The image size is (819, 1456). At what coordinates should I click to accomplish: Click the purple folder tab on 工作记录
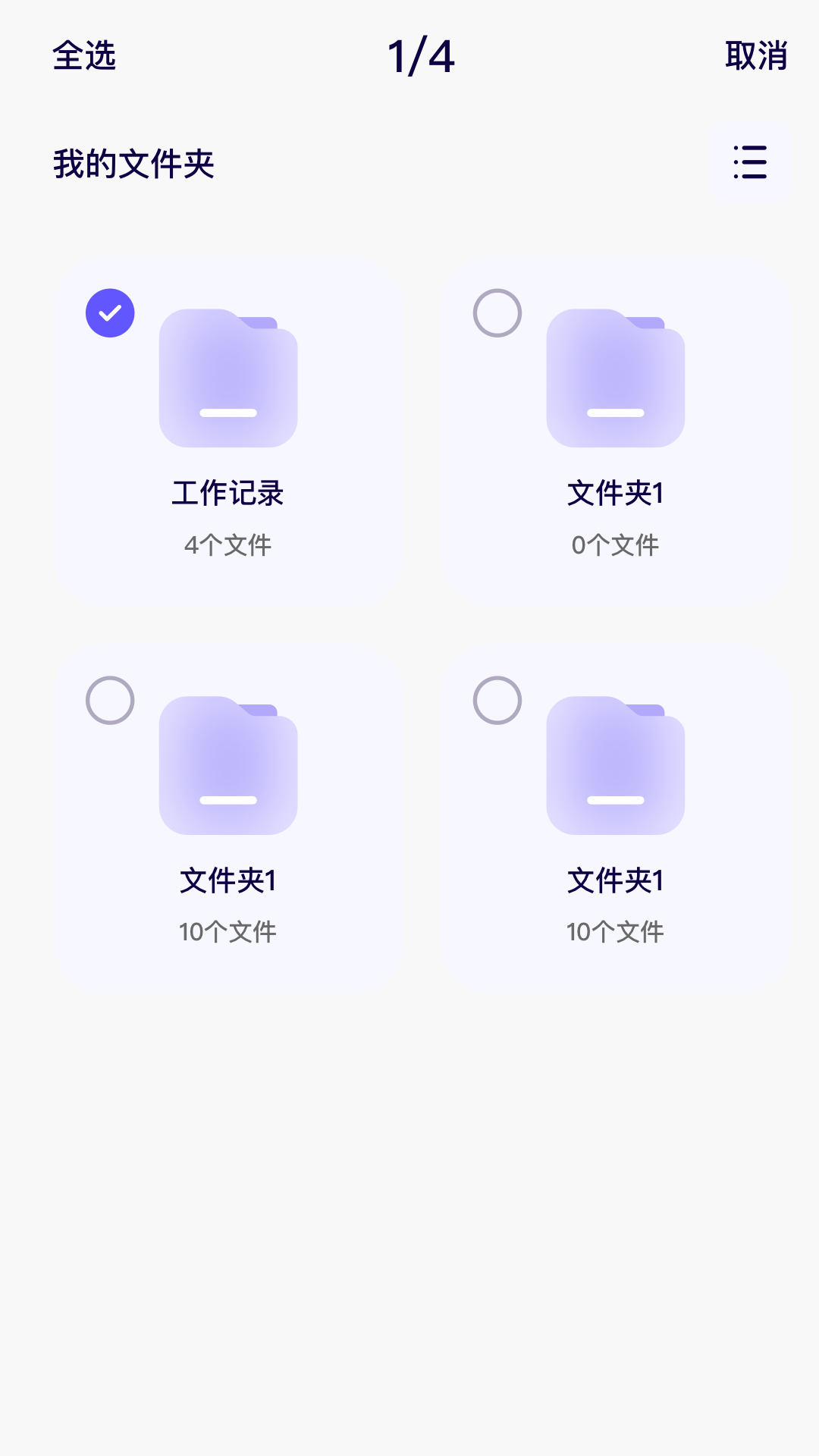tap(262, 322)
